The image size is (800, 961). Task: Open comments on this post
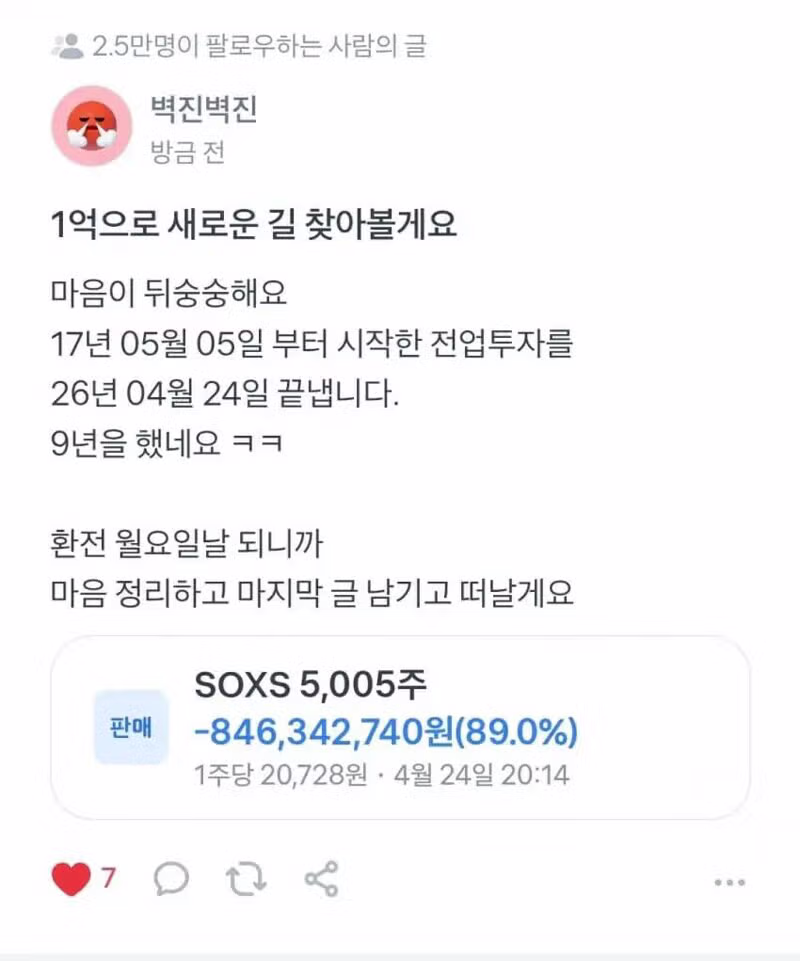point(171,879)
